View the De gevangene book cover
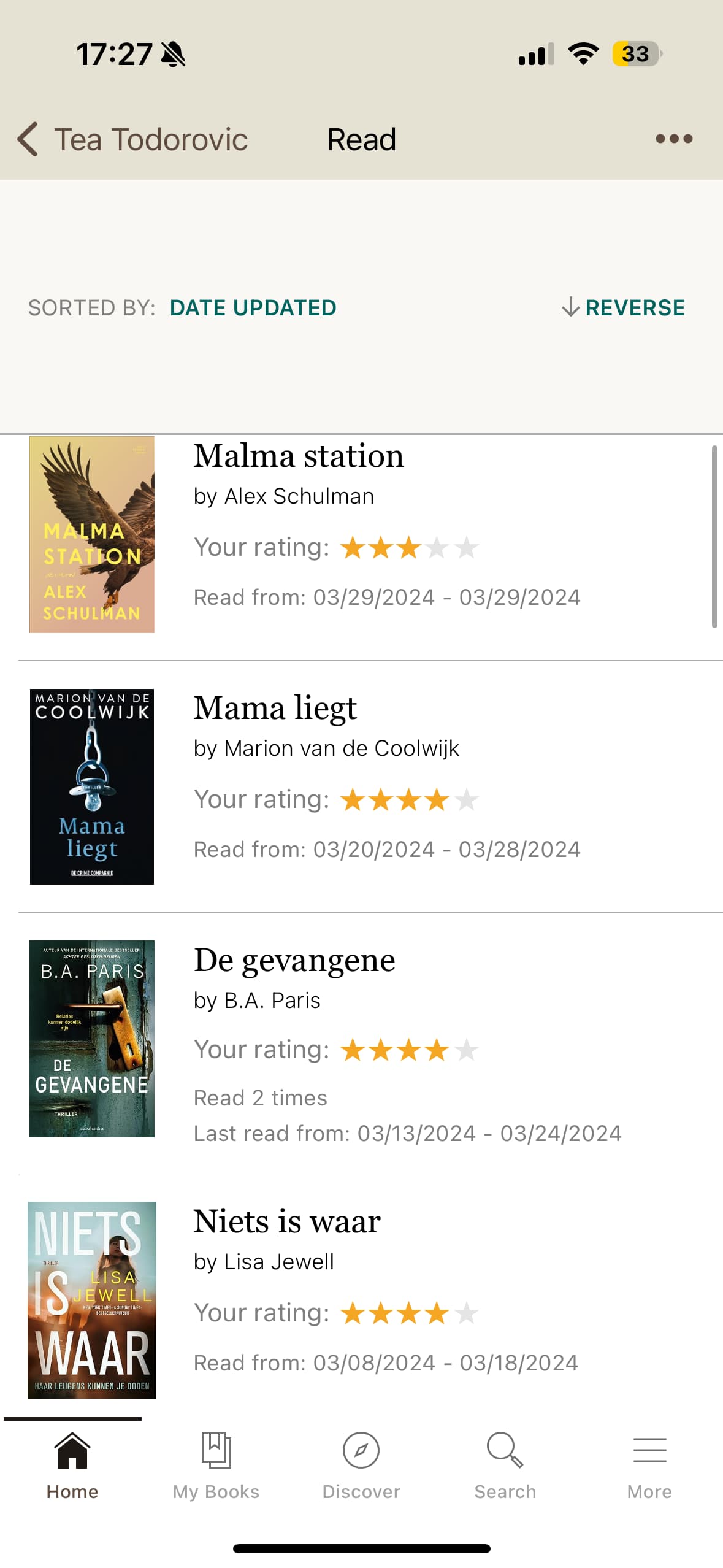Screen dimensions: 723x1568 [92, 1039]
